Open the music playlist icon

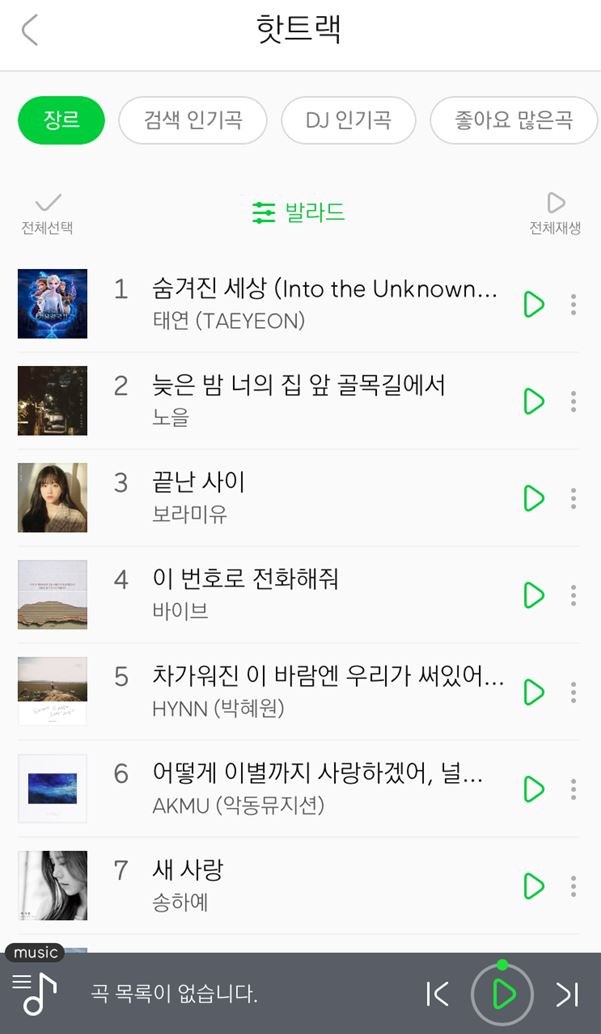35,991
